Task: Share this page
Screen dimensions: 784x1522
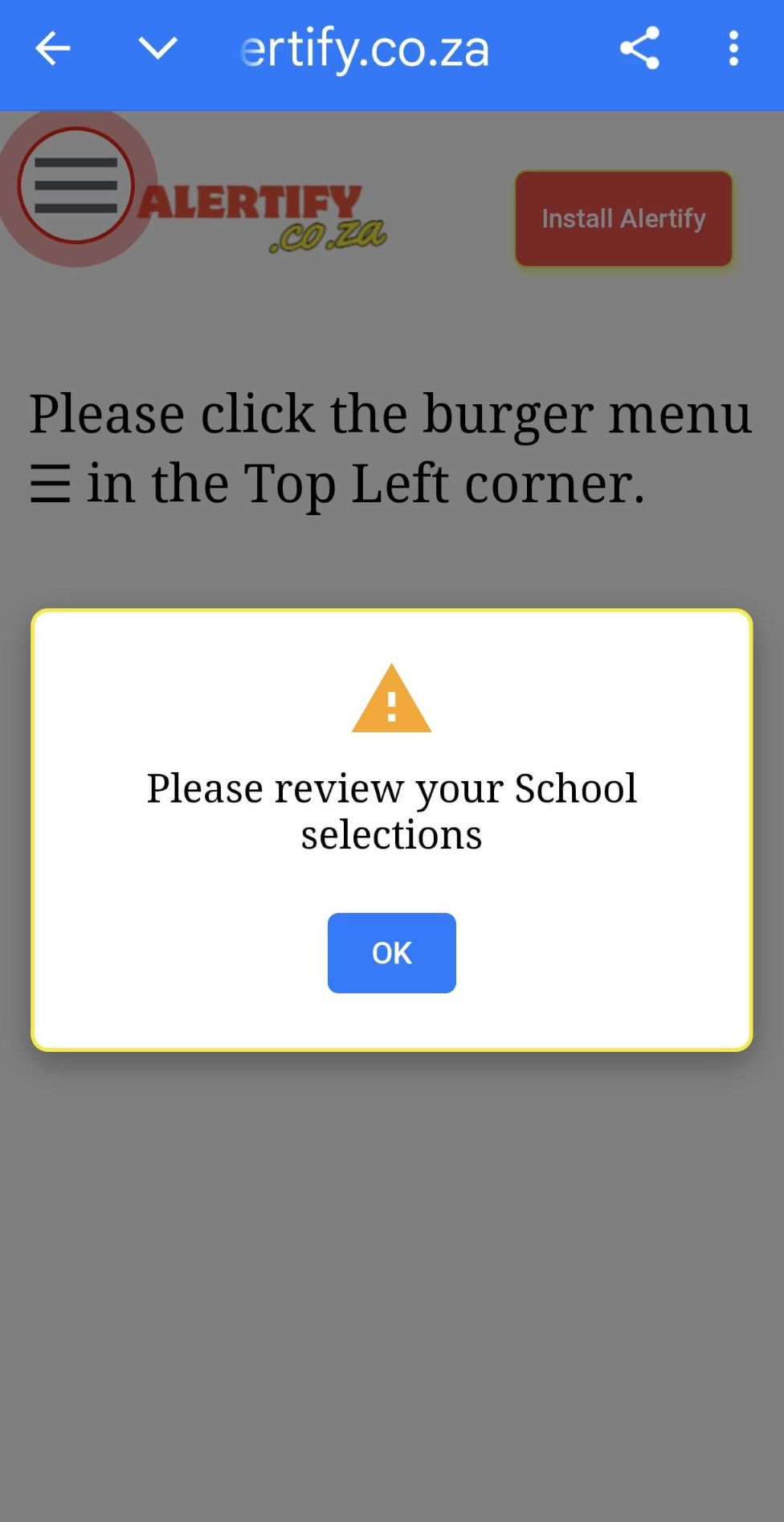Action: pos(639,49)
